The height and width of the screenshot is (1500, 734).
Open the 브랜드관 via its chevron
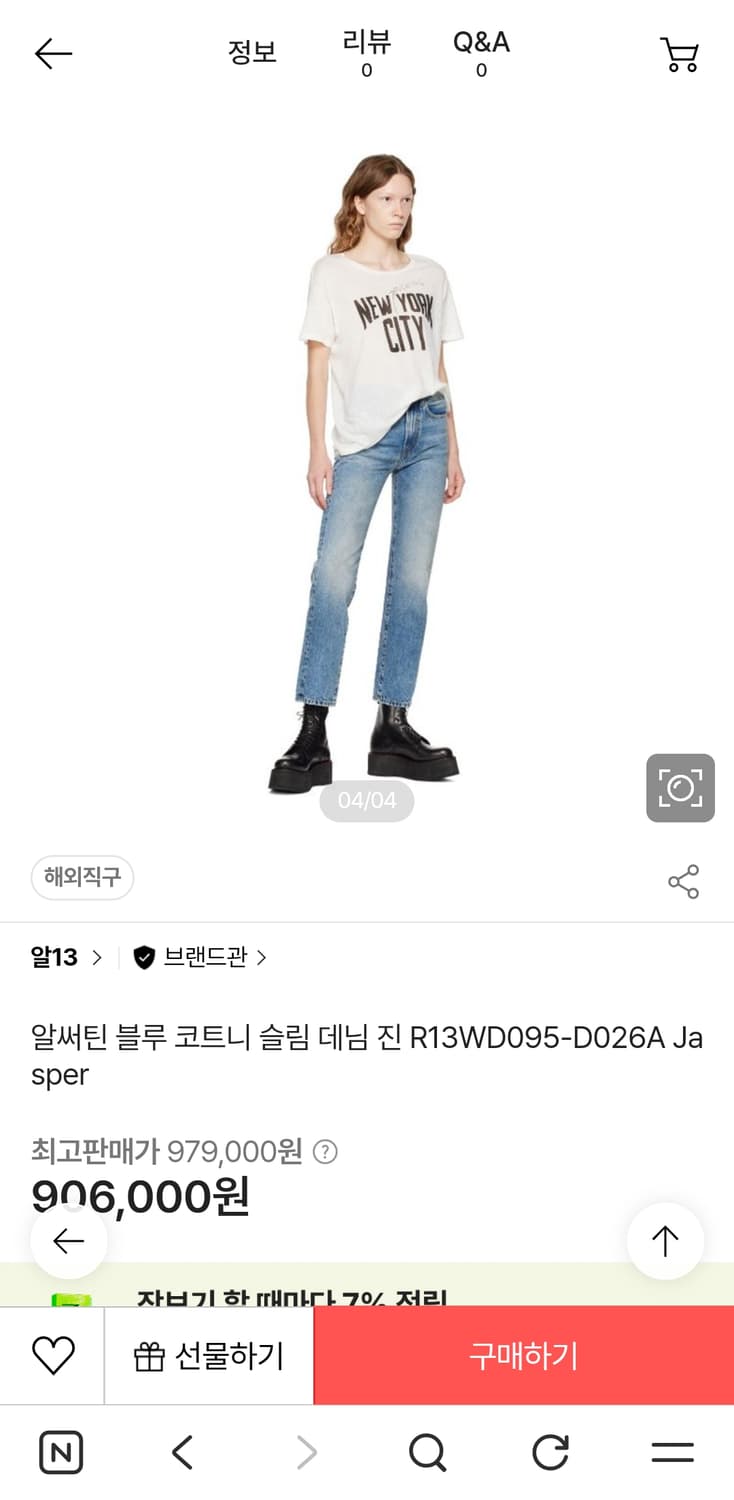point(261,957)
